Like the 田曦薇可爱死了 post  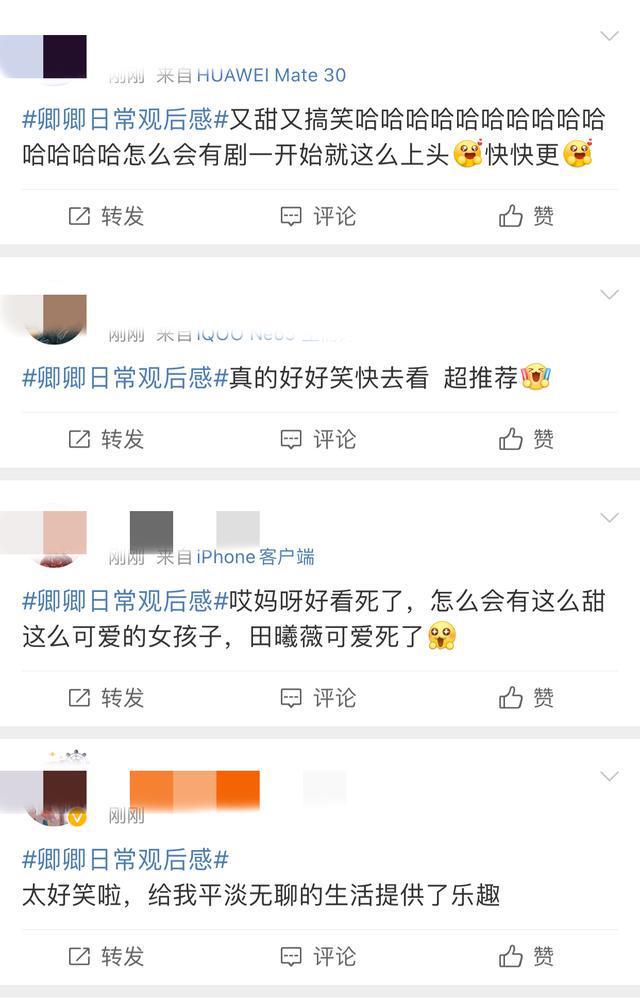(x=526, y=697)
